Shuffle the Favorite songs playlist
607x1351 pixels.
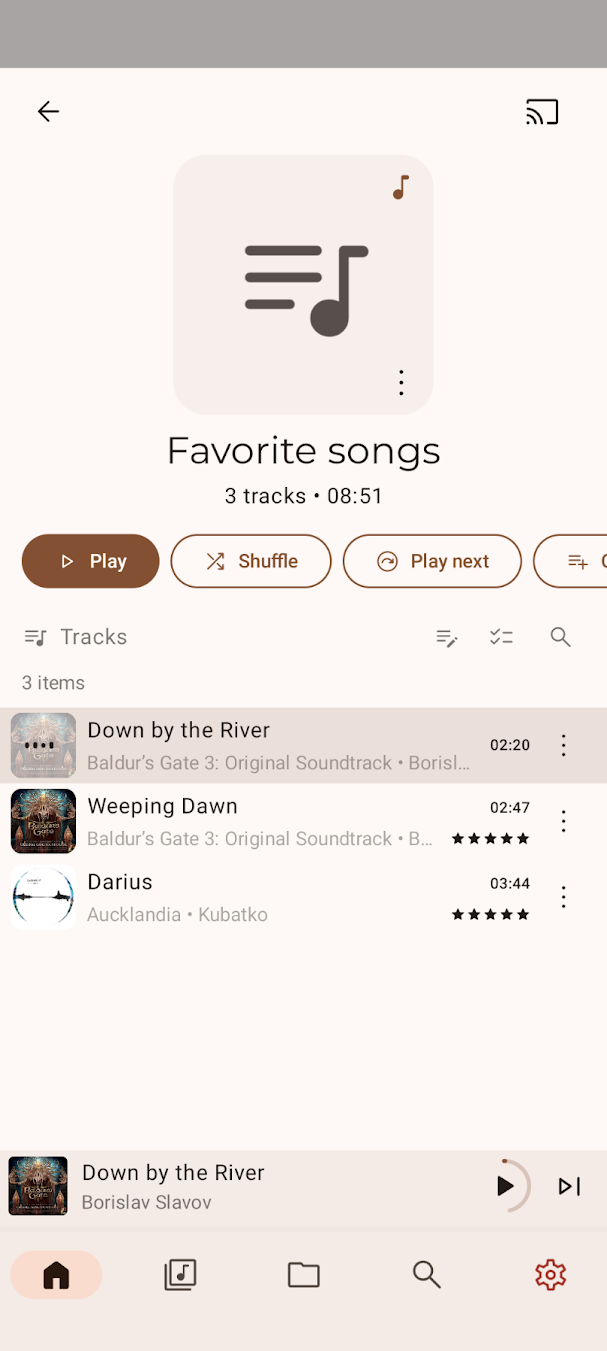point(251,561)
